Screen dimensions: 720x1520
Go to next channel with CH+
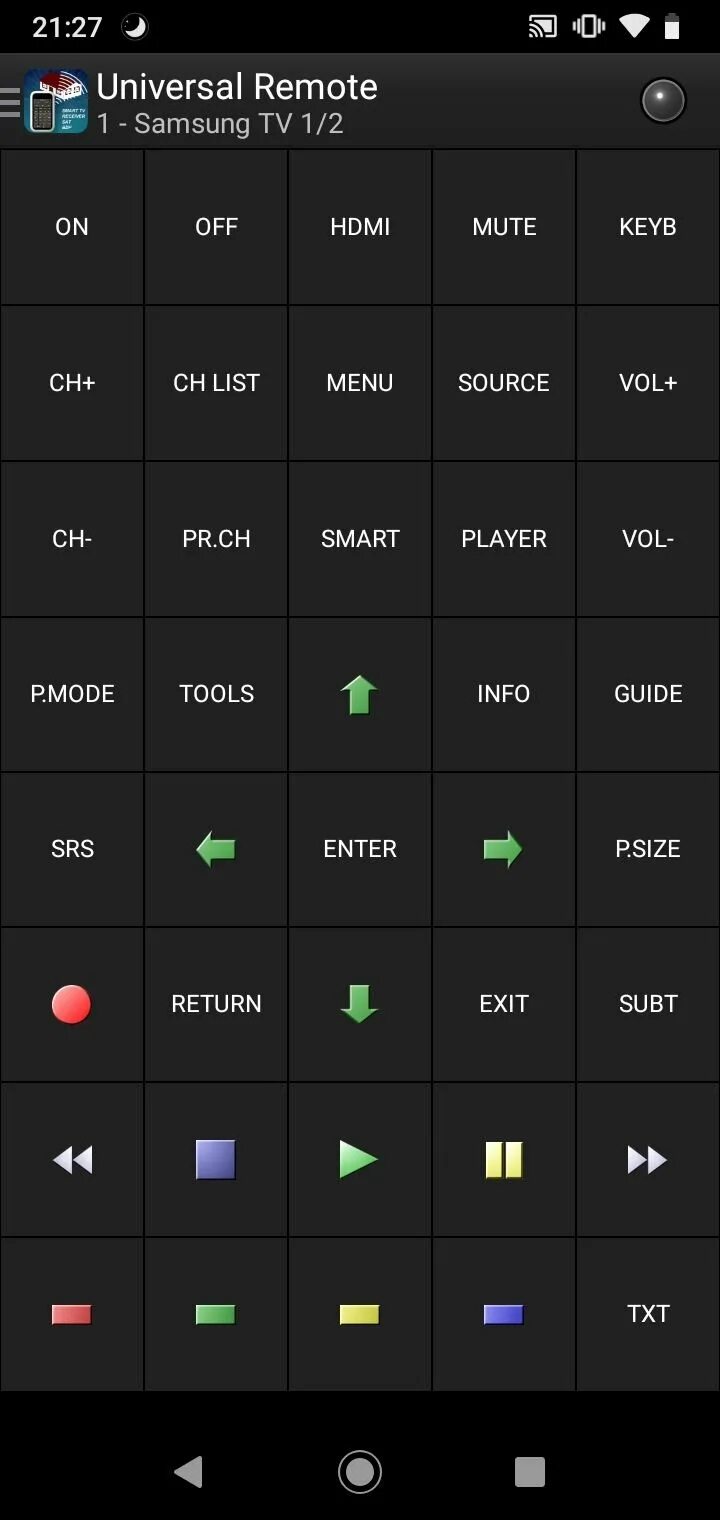pos(72,383)
